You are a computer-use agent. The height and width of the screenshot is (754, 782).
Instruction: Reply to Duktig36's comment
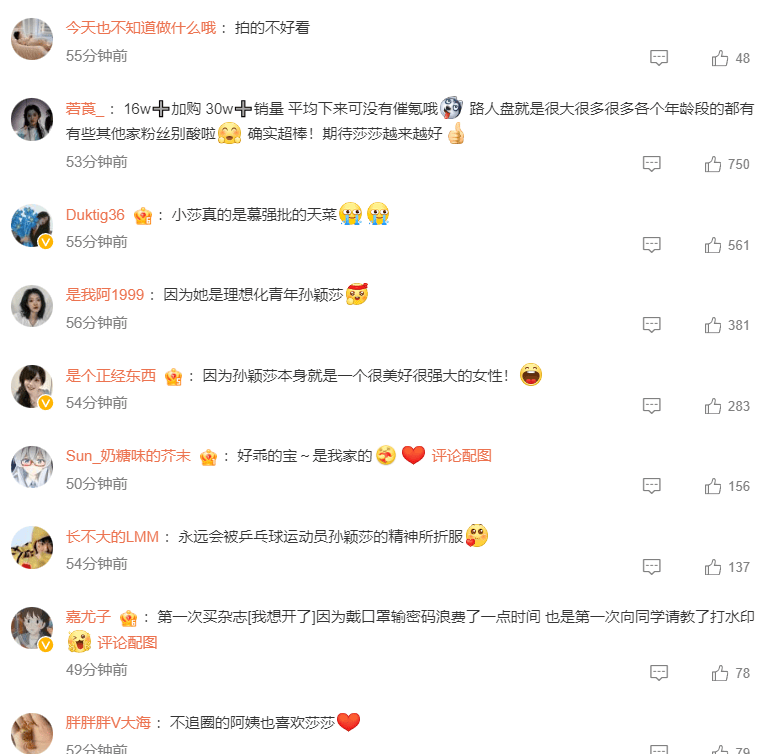tap(652, 245)
